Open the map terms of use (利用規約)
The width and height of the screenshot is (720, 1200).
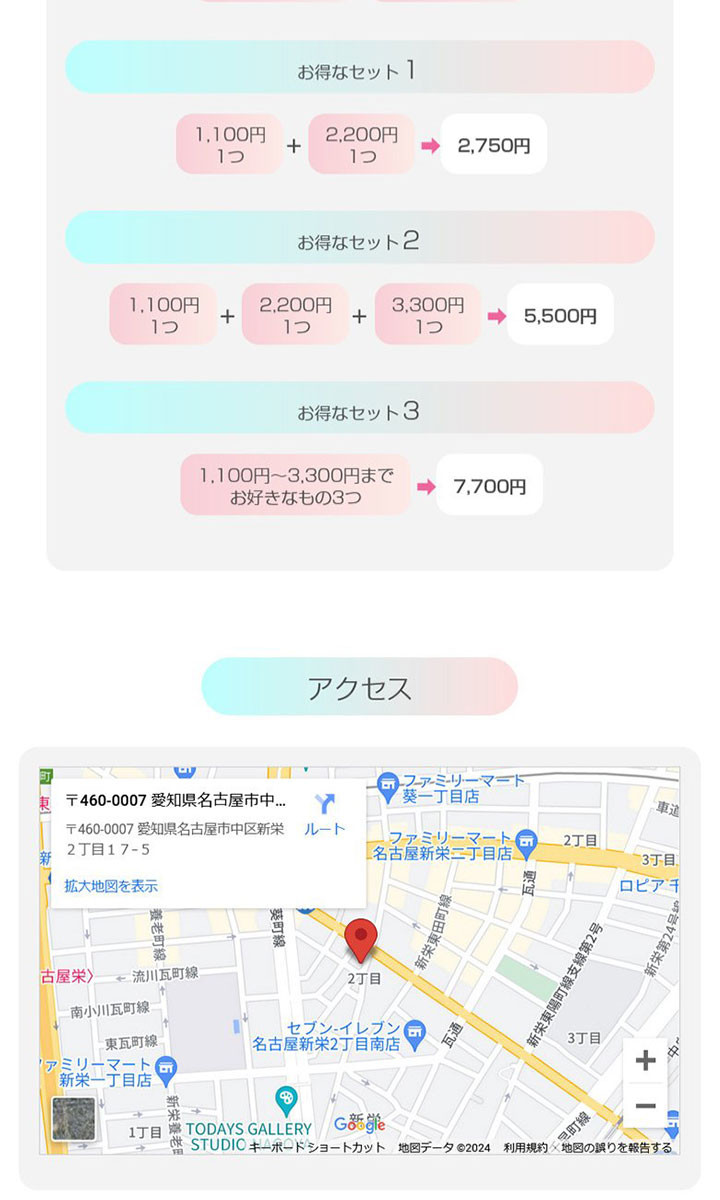pos(525,1147)
